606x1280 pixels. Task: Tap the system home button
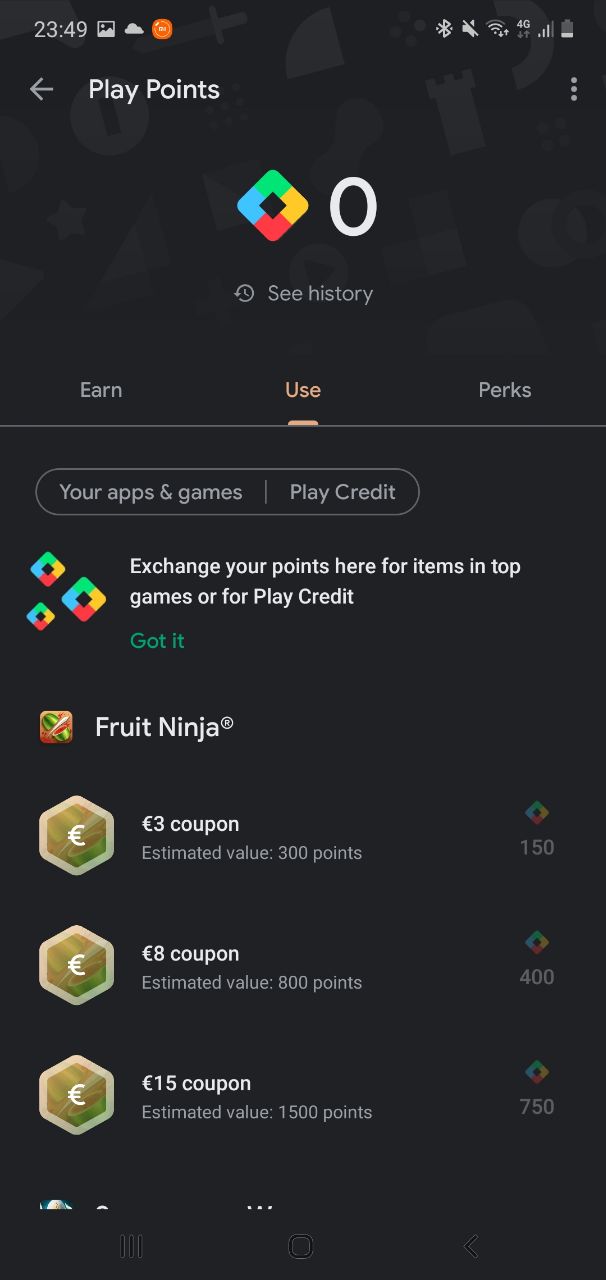tap(301, 1246)
